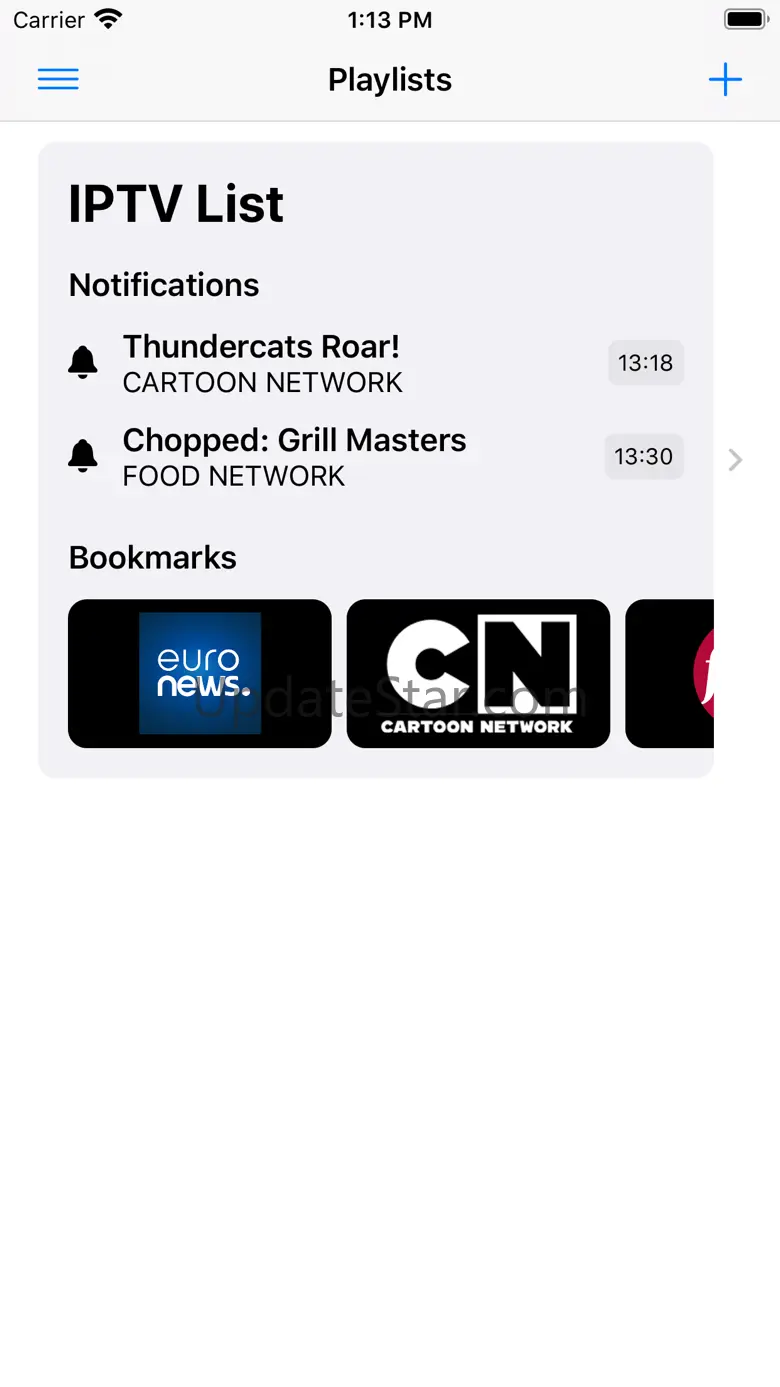Open the euronews bookmark

pos(200,673)
